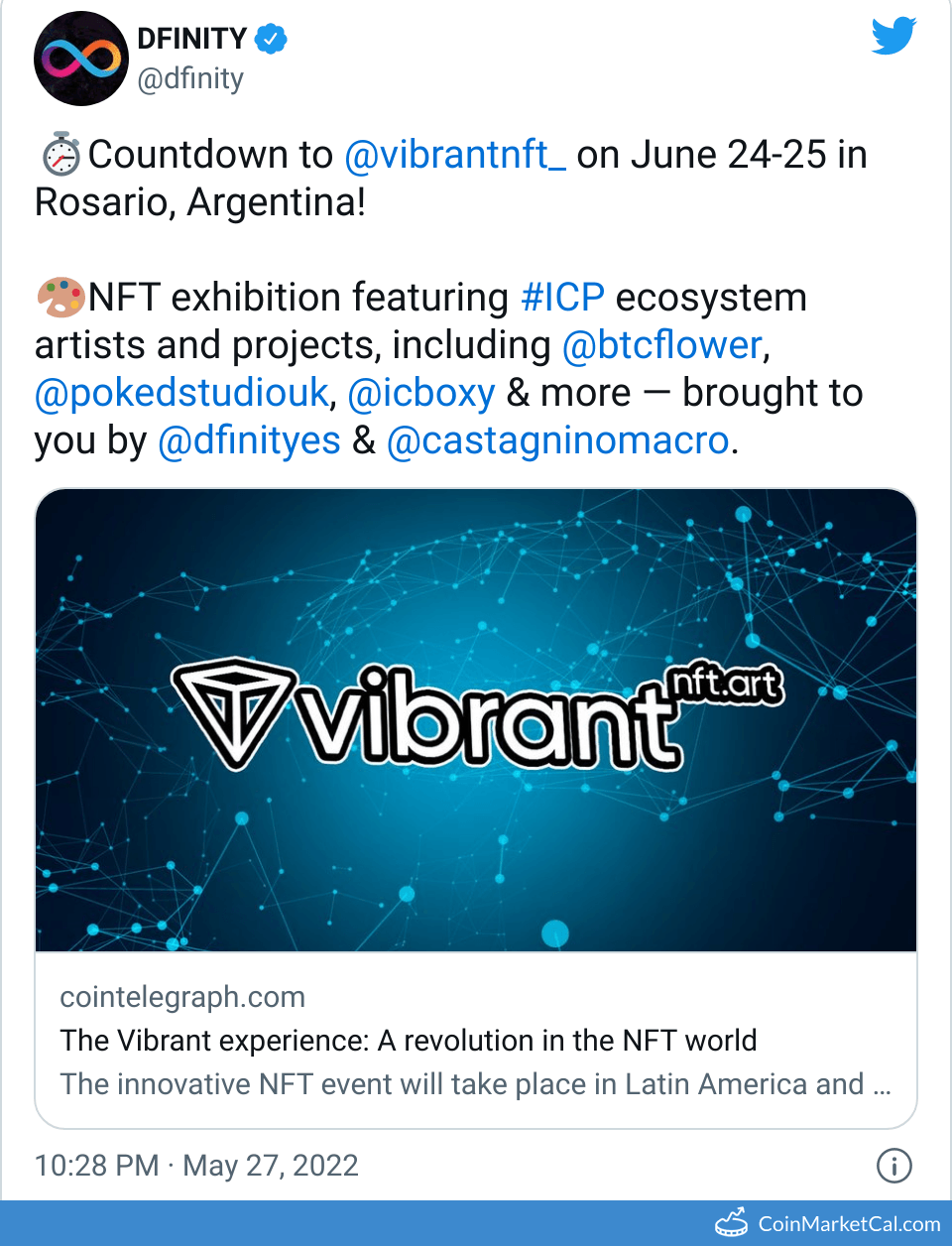952x1246 pixels.
Task: Open the Cointelegraph Vibrant experience article card
Action: [x=476, y=1040]
